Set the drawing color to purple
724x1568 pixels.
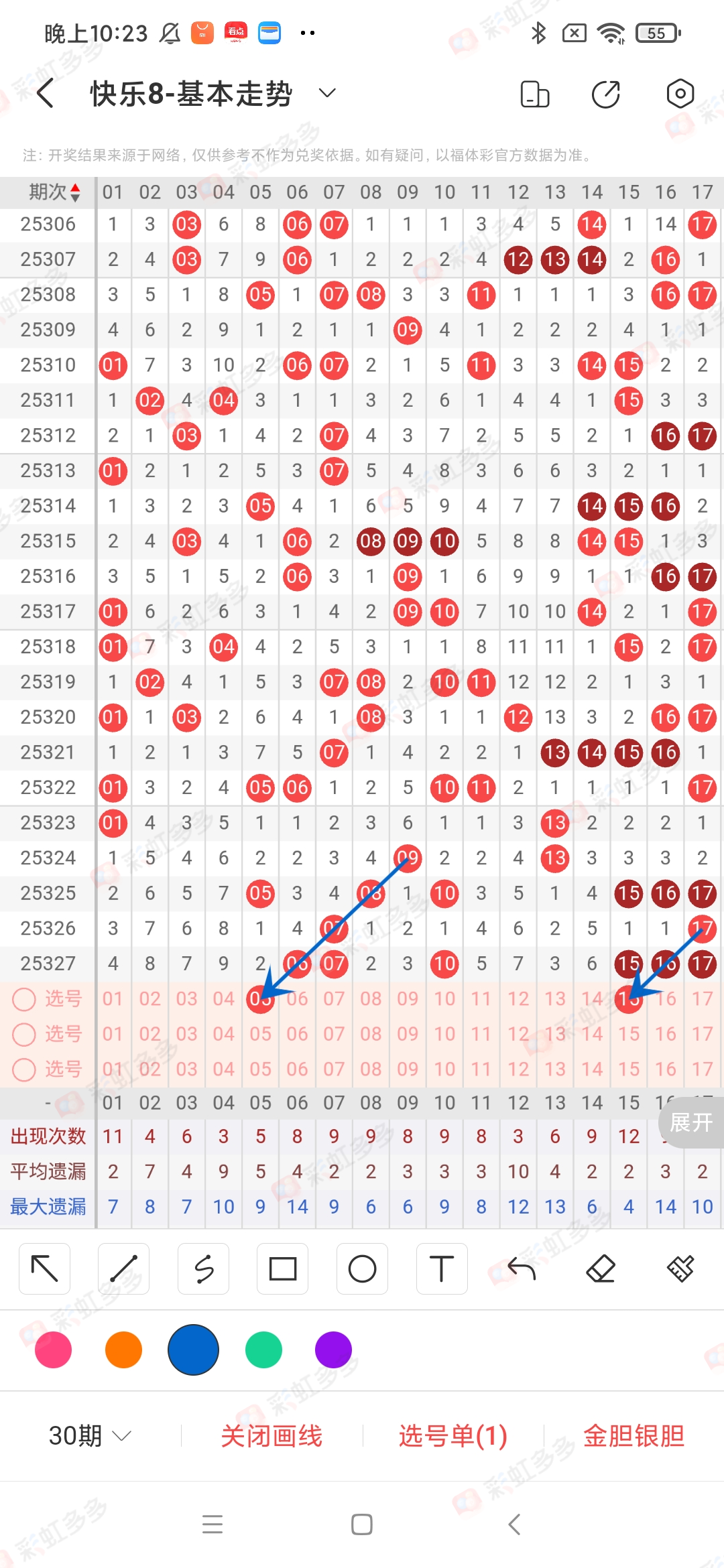tap(333, 1350)
